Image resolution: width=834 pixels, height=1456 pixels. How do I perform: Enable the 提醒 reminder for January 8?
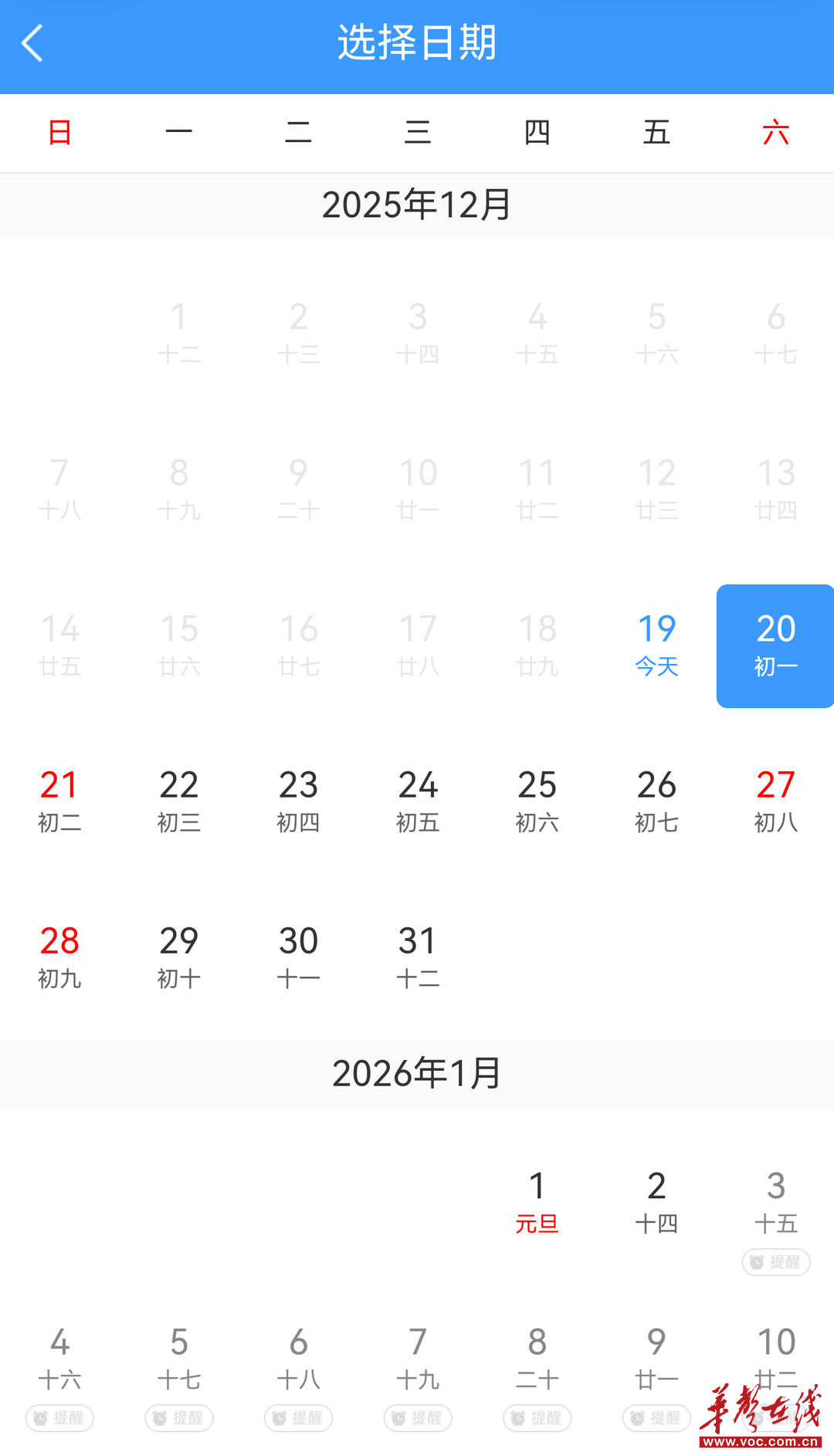coord(537,1418)
